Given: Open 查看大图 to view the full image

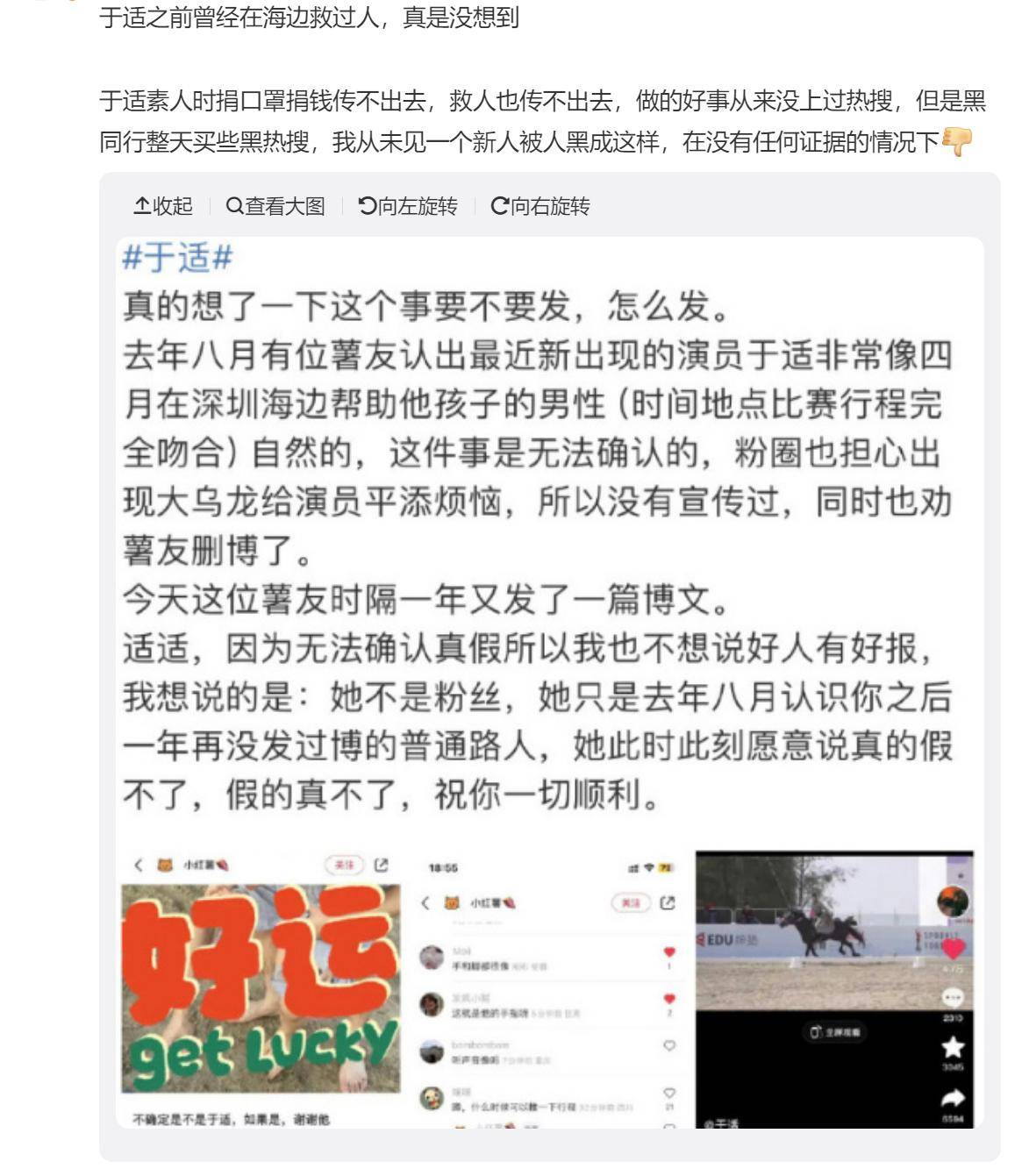Looking at the screenshot, I should (275, 206).
